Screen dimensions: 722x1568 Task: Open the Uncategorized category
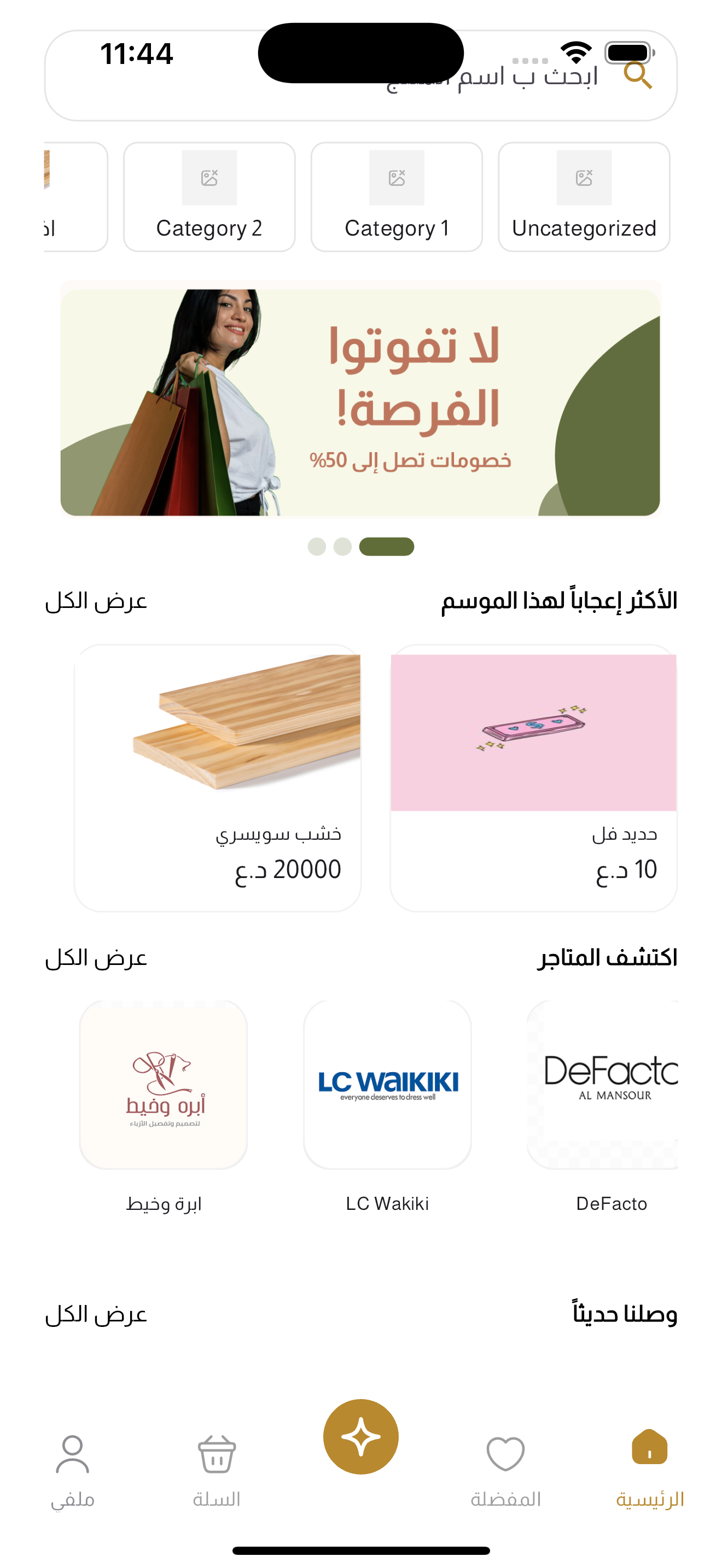tap(584, 197)
